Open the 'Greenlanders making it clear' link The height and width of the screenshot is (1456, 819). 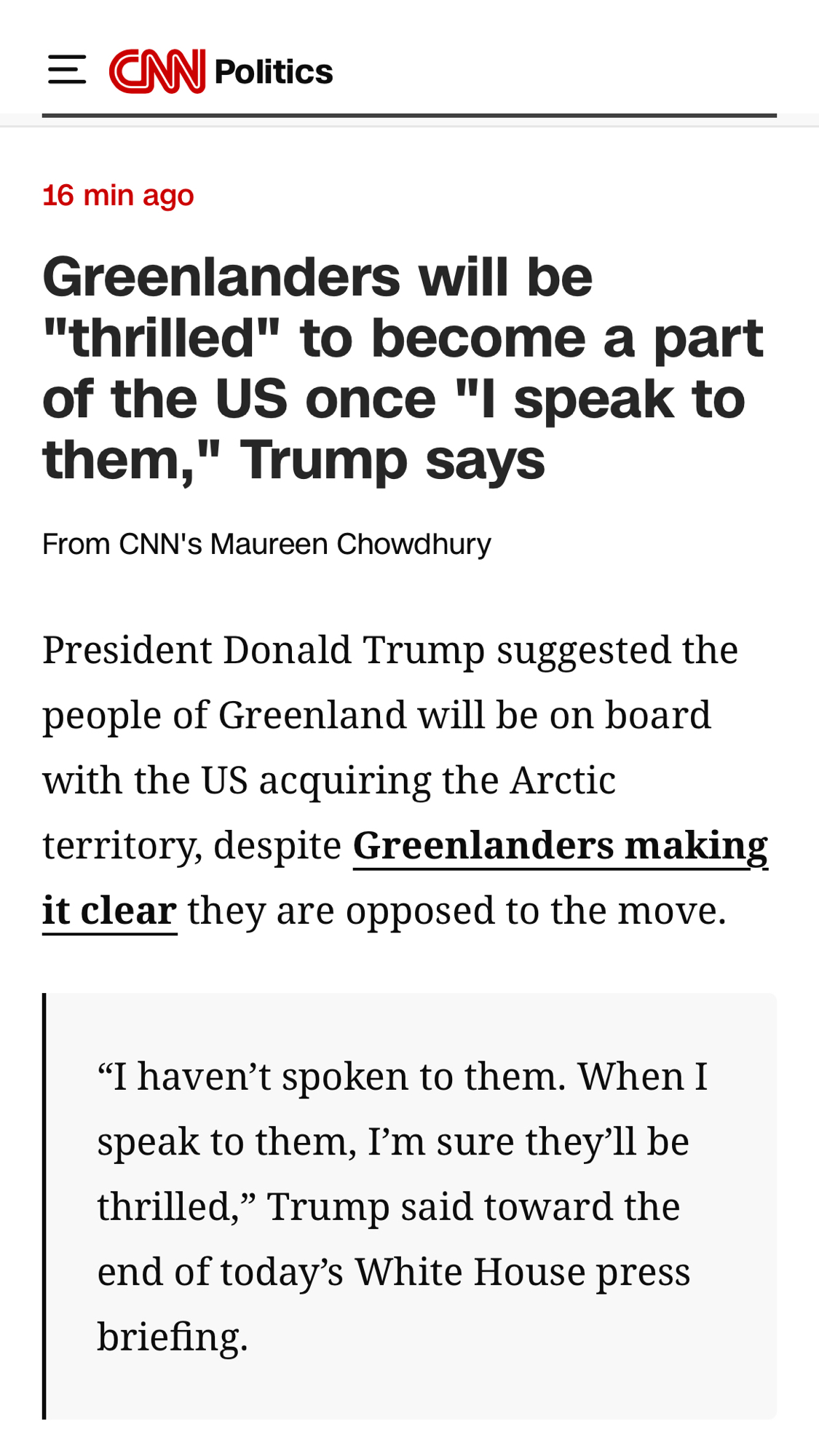point(560,846)
